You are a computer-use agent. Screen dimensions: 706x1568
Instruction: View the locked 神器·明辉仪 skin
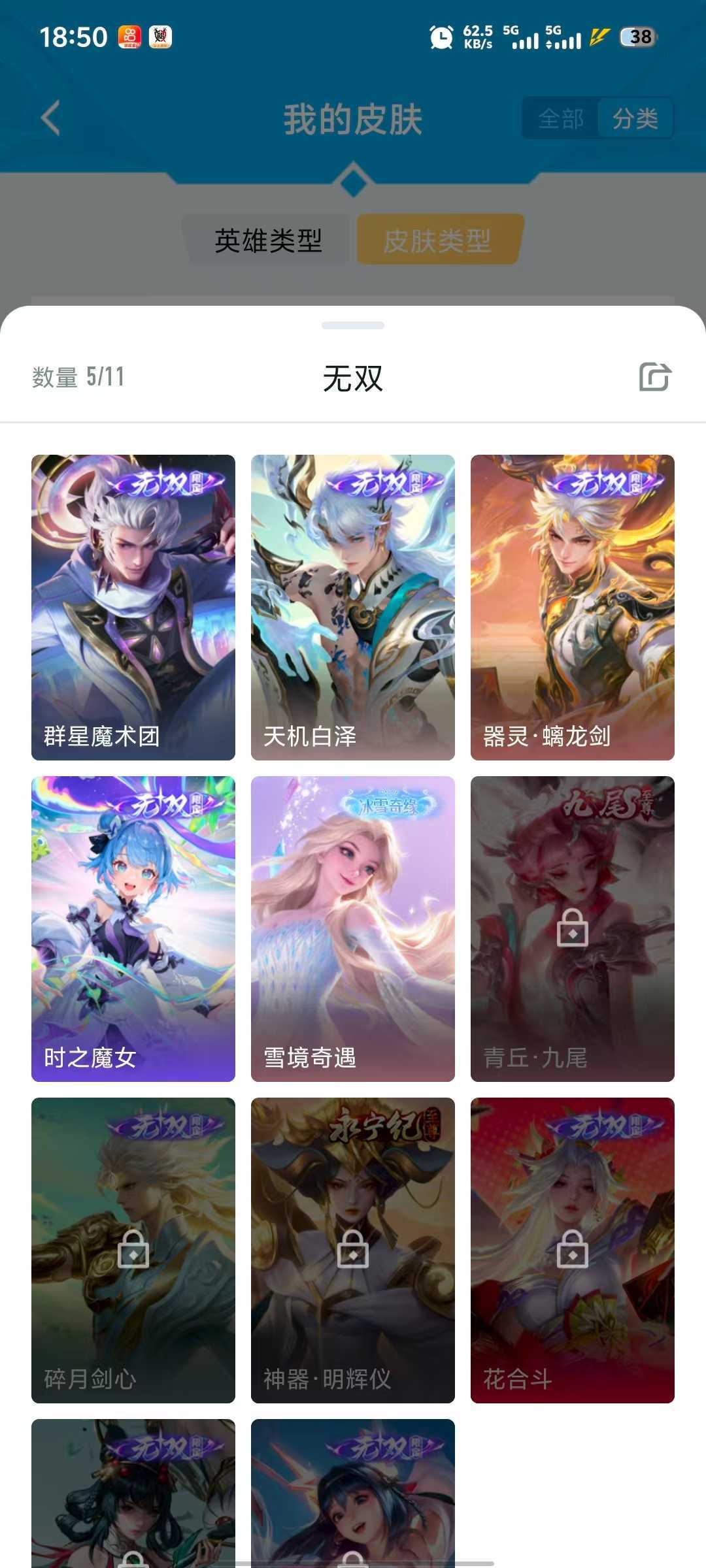(x=353, y=1250)
